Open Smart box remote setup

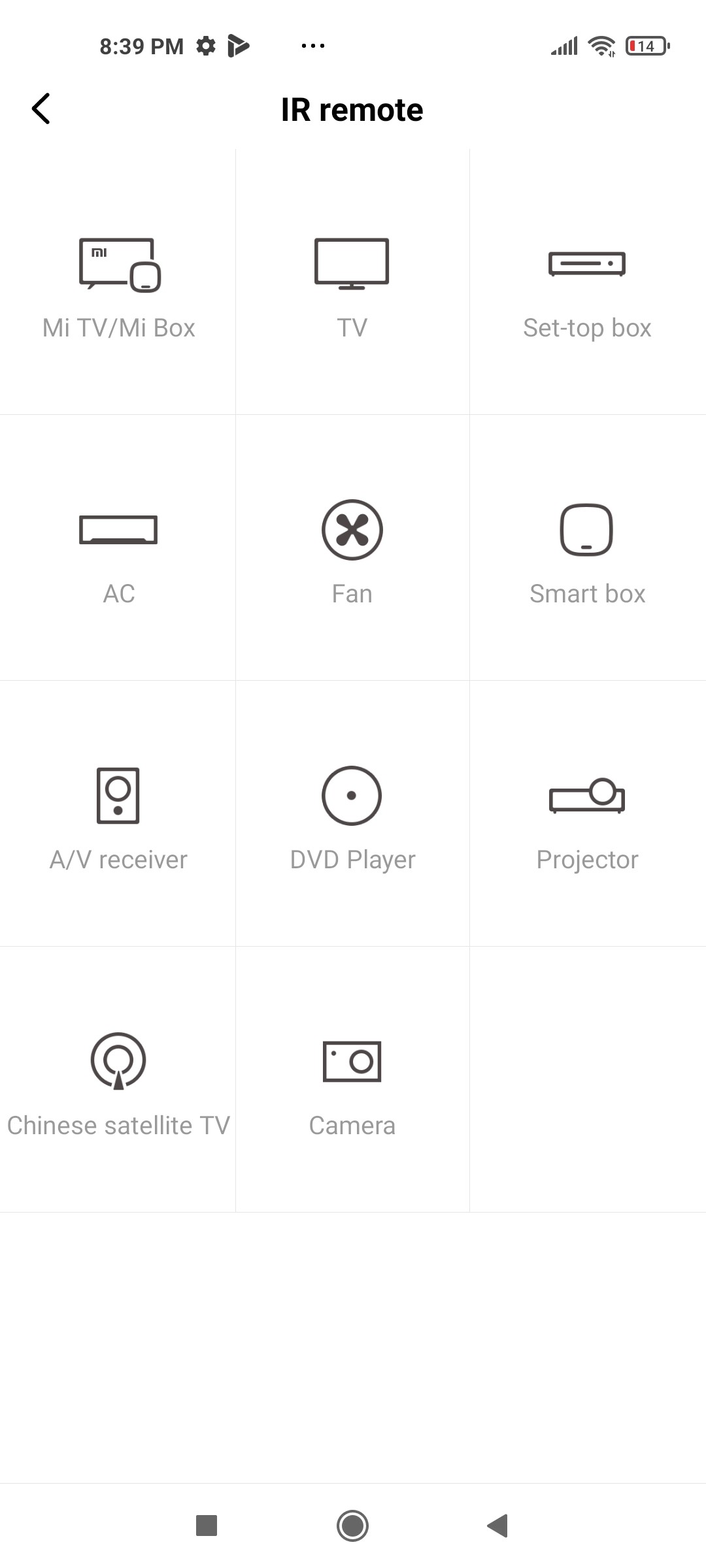pos(588,547)
